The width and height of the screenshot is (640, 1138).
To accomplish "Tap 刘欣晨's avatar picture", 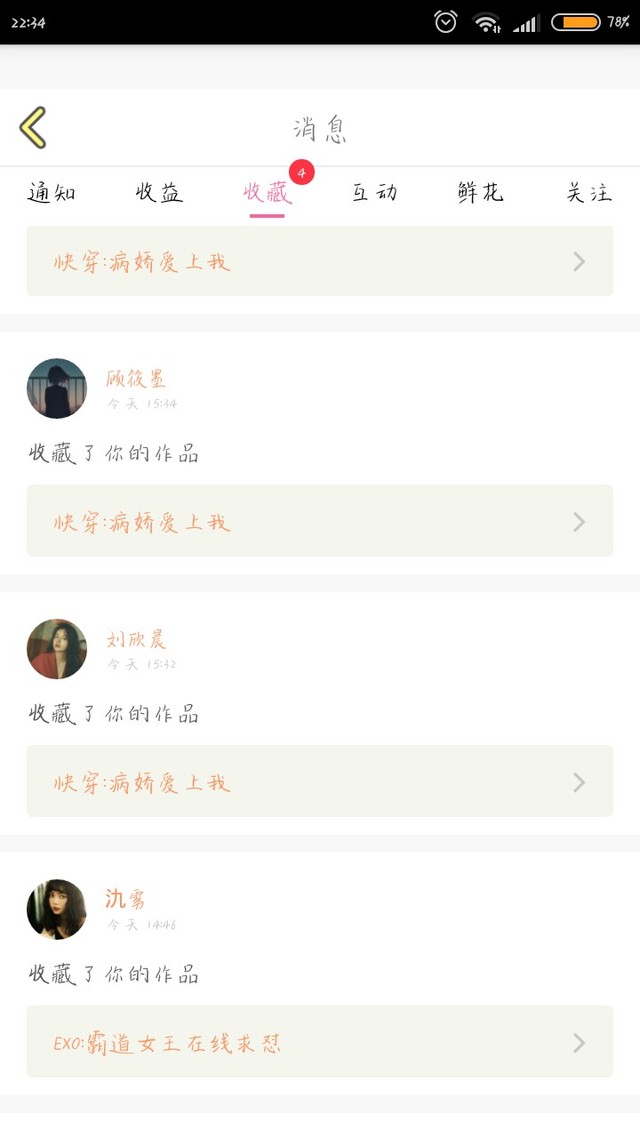I will [57, 649].
